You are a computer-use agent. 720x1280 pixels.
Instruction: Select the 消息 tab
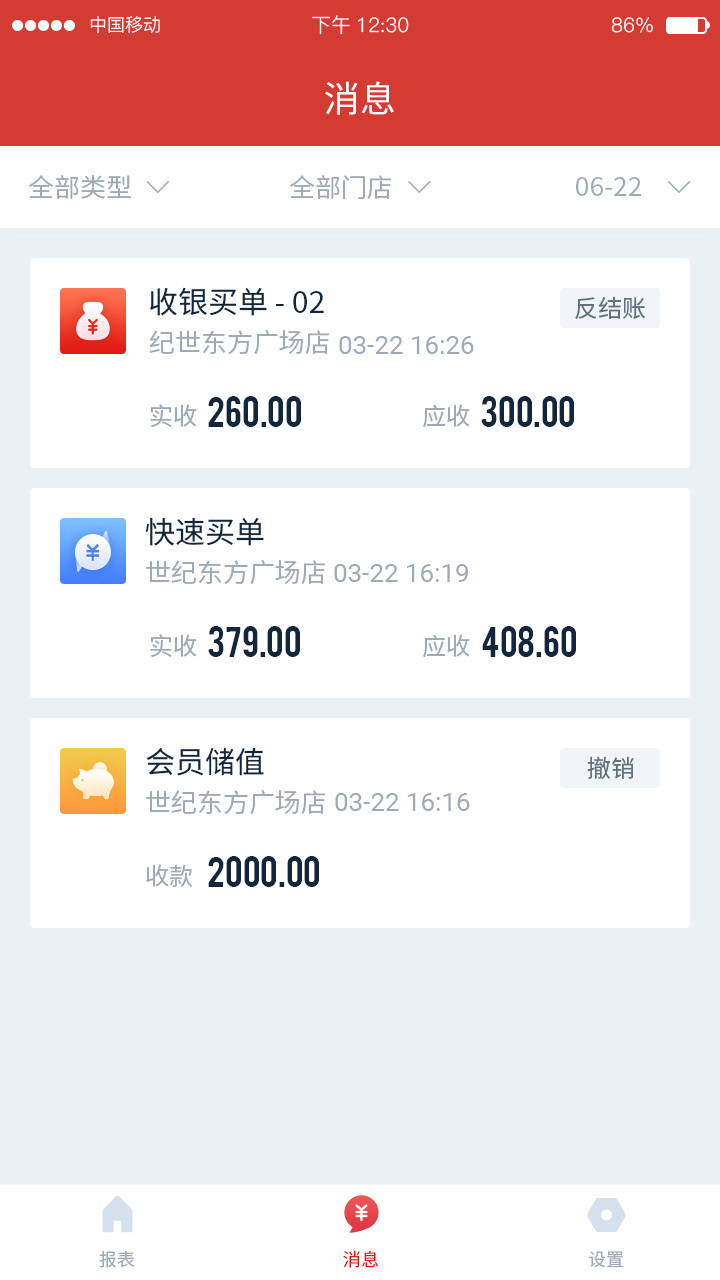click(x=360, y=1231)
